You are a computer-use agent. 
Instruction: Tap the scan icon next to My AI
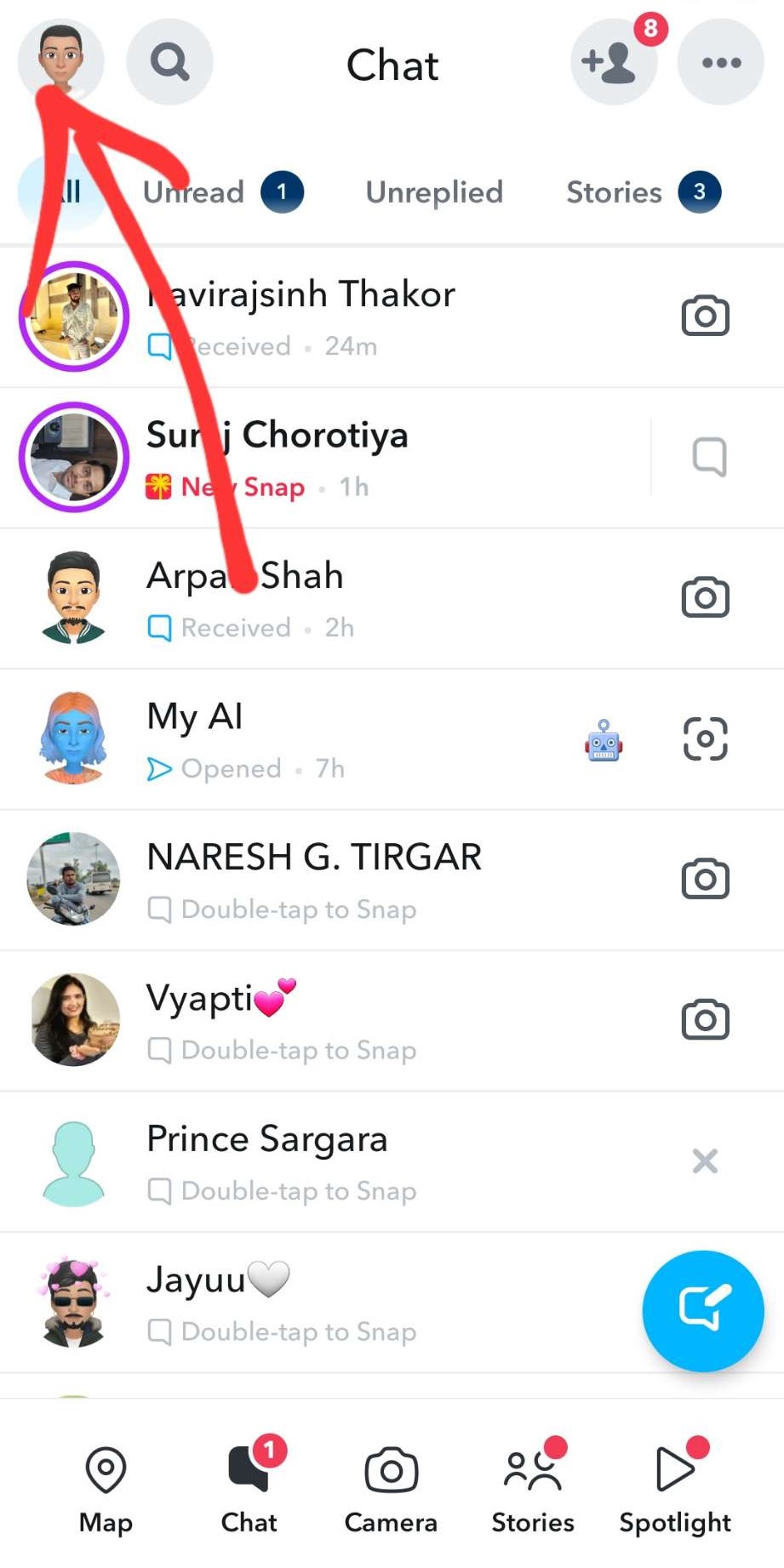[x=704, y=738]
